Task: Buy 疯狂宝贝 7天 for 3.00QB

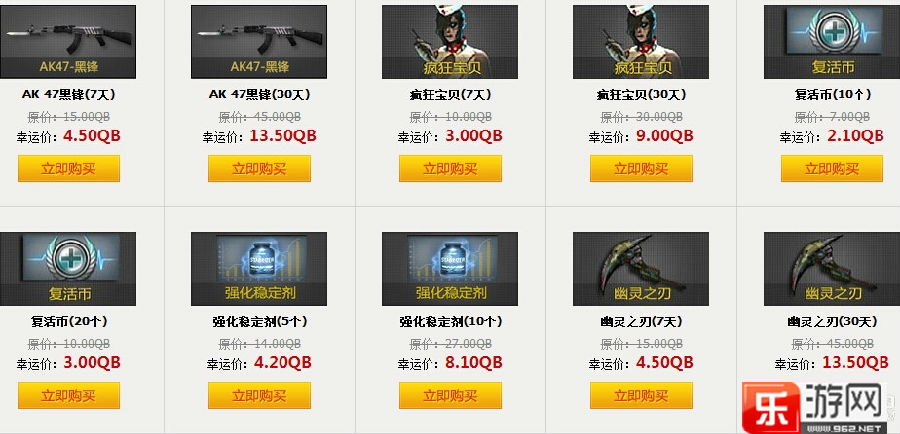Action: click(450, 169)
